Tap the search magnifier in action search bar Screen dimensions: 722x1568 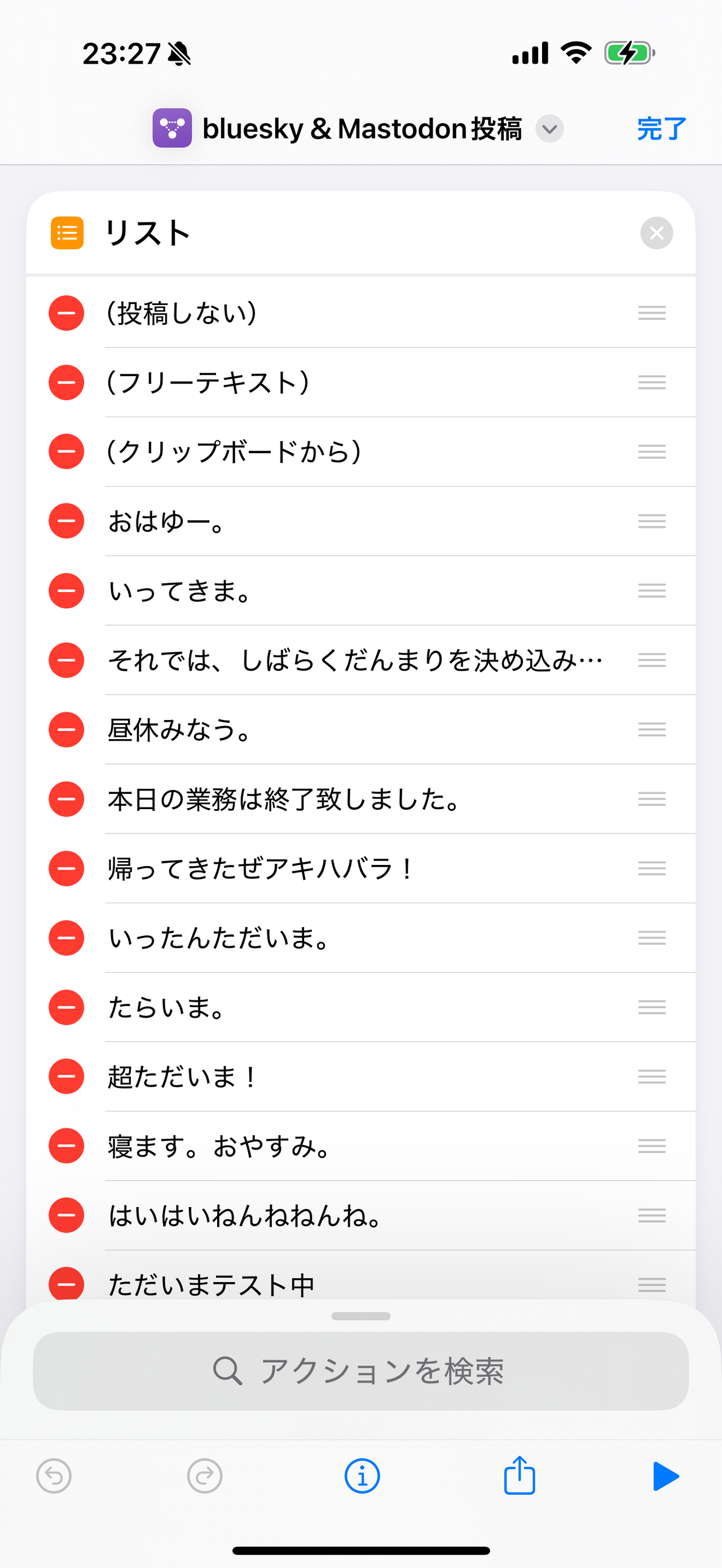pos(228,1372)
